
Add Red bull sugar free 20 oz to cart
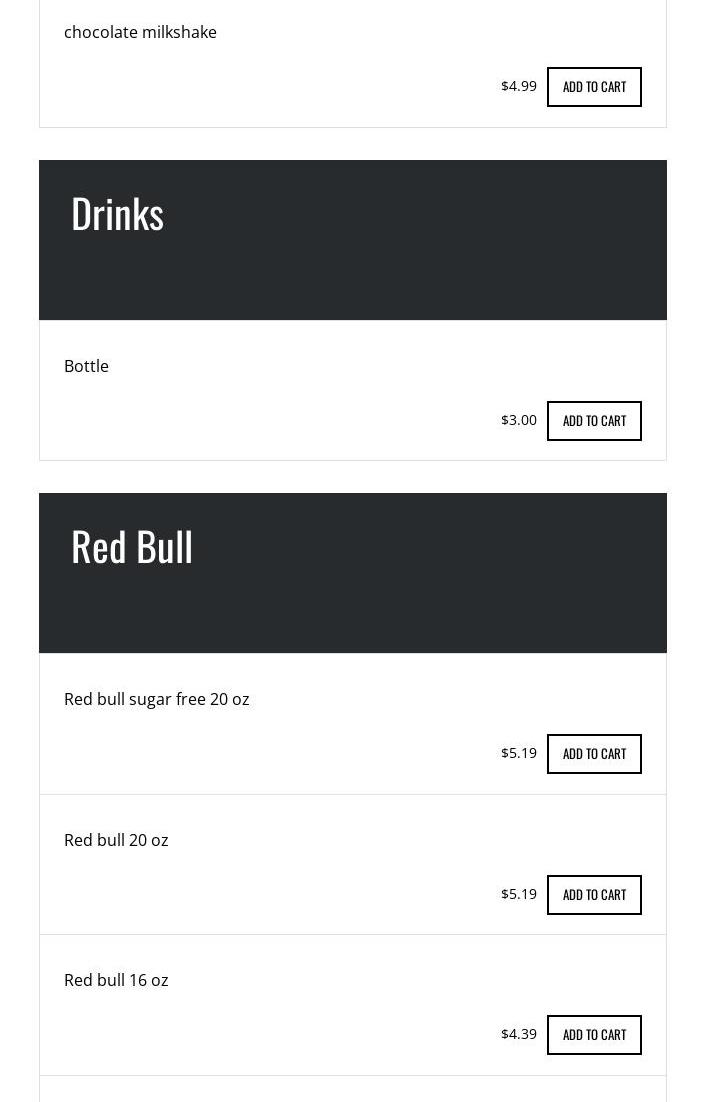click(x=594, y=754)
